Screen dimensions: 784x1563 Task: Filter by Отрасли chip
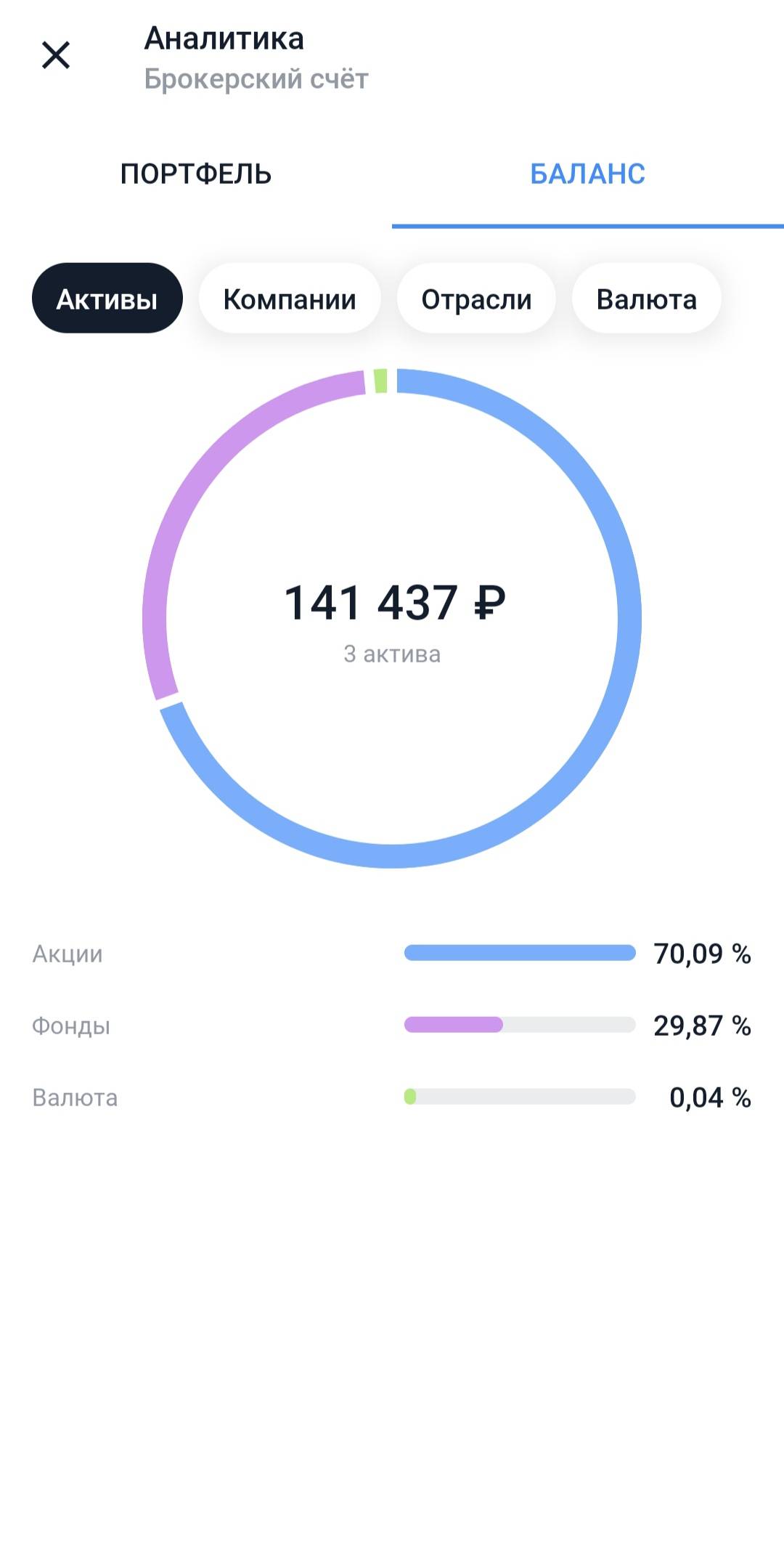[476, 299]
